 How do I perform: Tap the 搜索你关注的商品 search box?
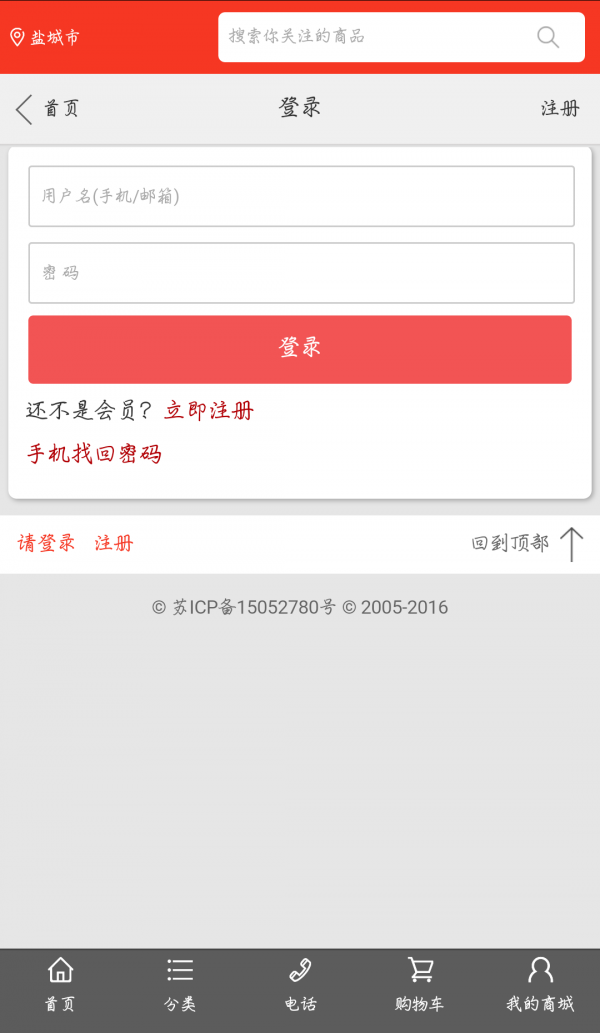370,37
